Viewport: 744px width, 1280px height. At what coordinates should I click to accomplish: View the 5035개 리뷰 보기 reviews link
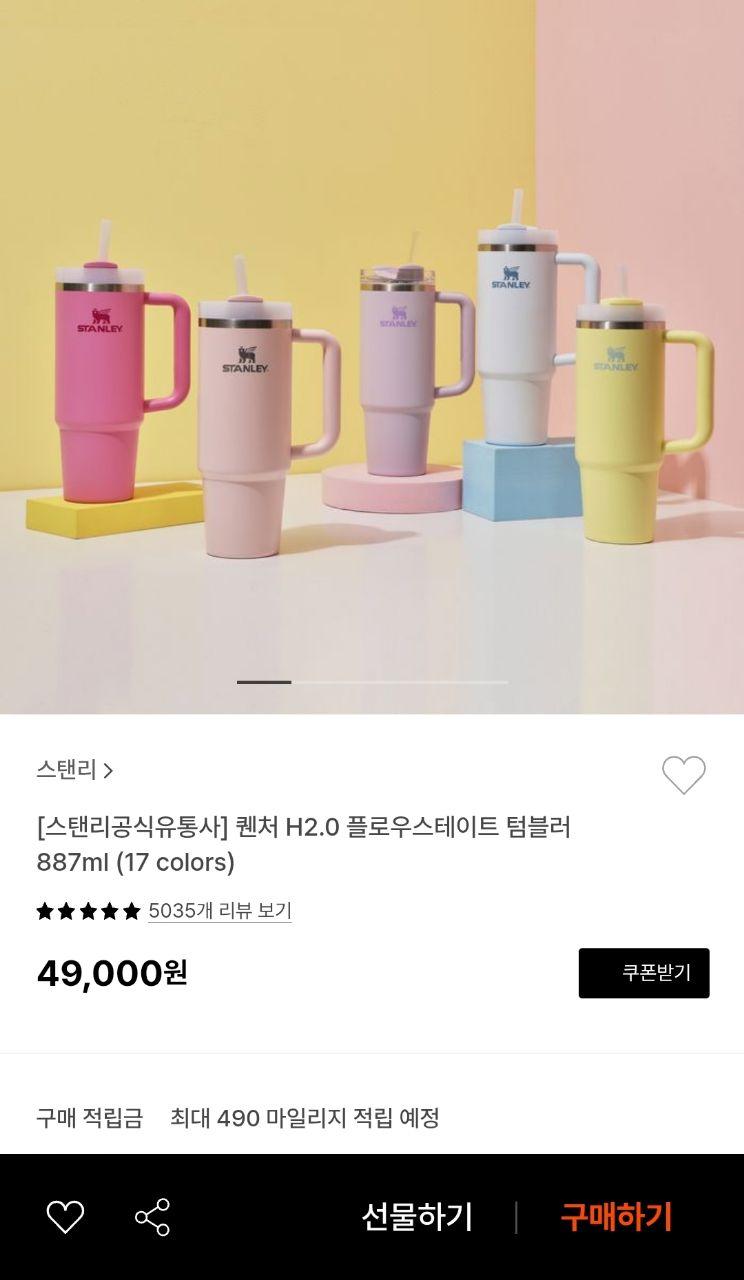[x=220, y=911]
